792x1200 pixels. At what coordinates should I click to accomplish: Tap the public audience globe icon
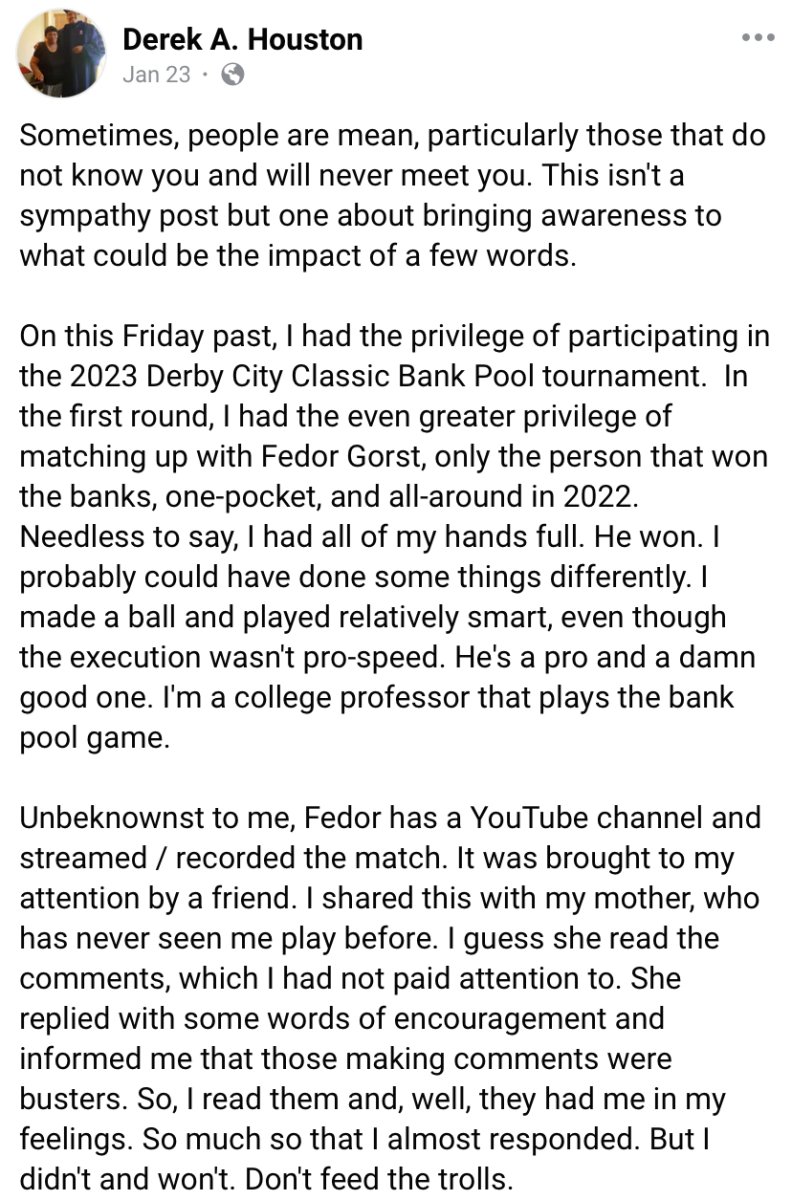[231, 74]
